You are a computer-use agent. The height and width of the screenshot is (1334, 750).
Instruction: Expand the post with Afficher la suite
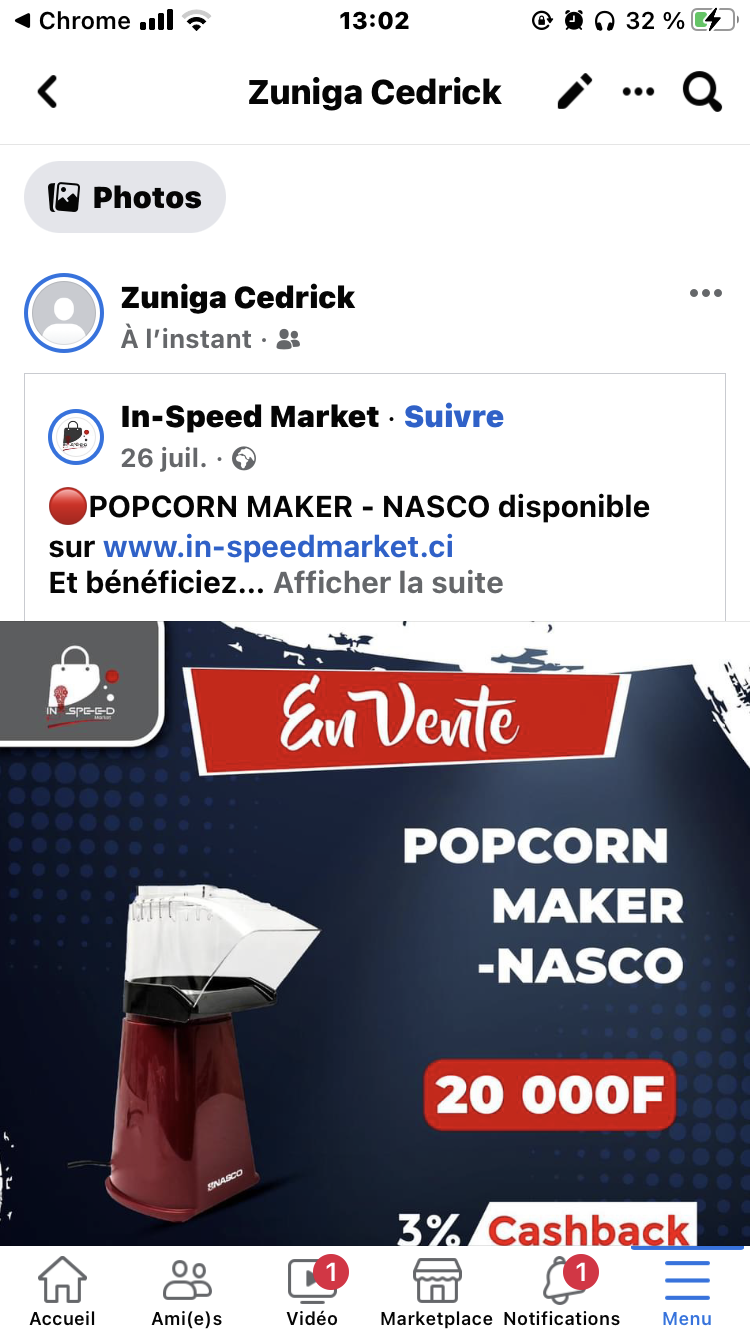pos(388,582)
